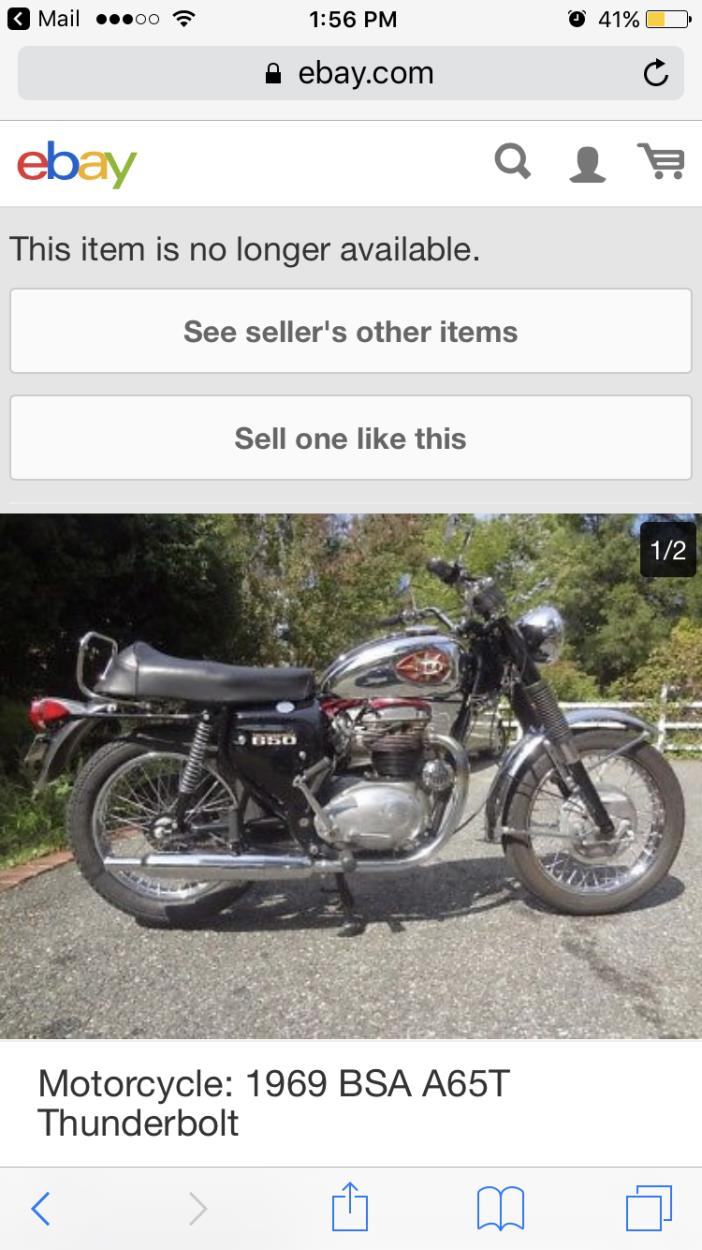Open the Safari share sheet
Image resolution: width=702 pixels, height=1250 pixels.
point(350,1207)
